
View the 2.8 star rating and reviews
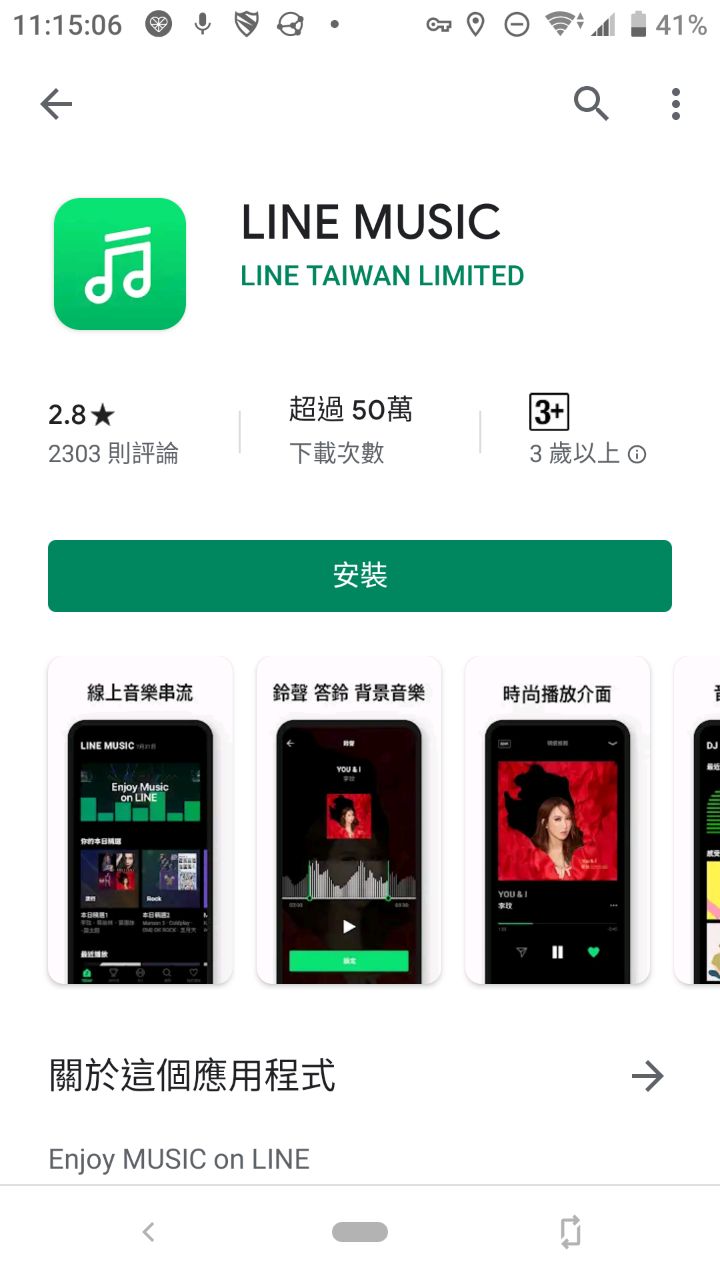[112, 432]
